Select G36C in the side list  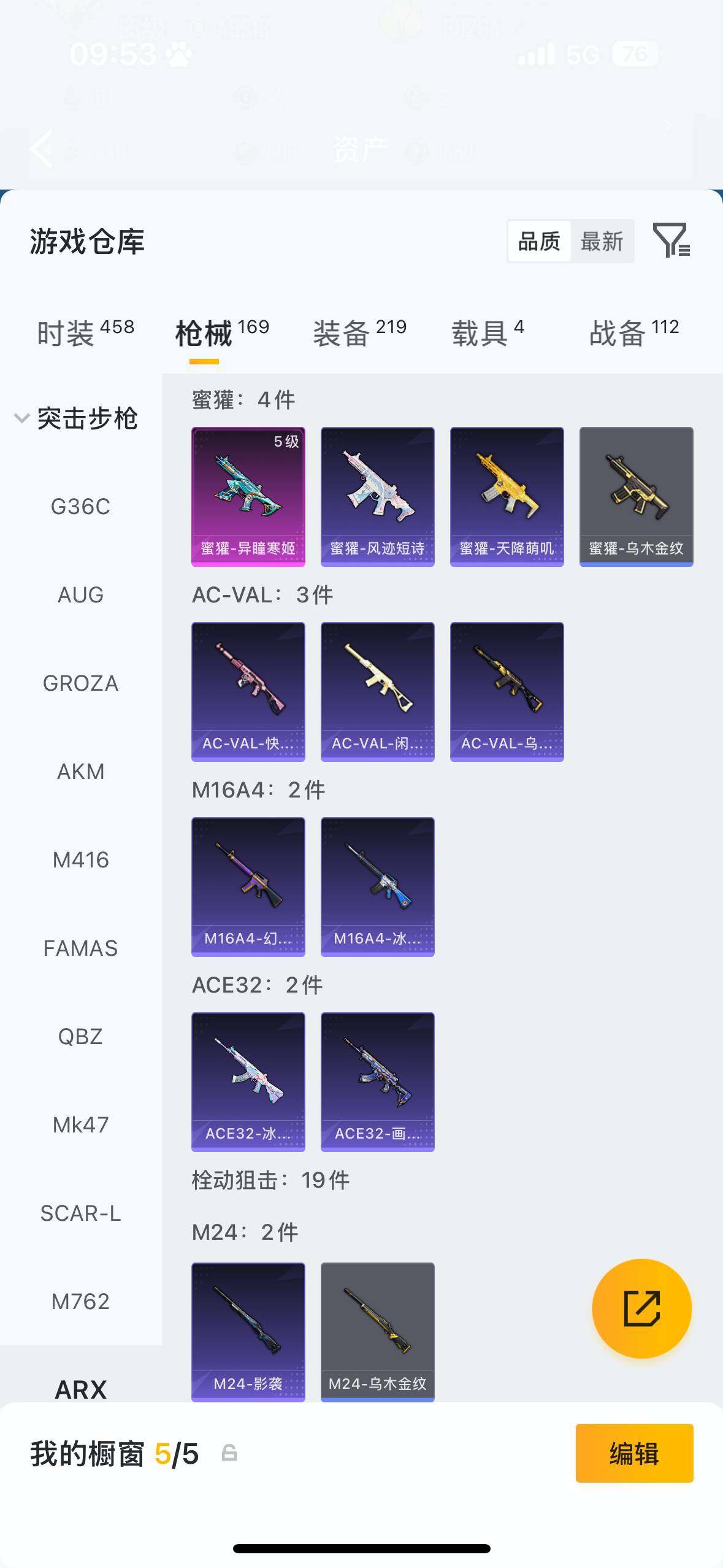[80, 507]
